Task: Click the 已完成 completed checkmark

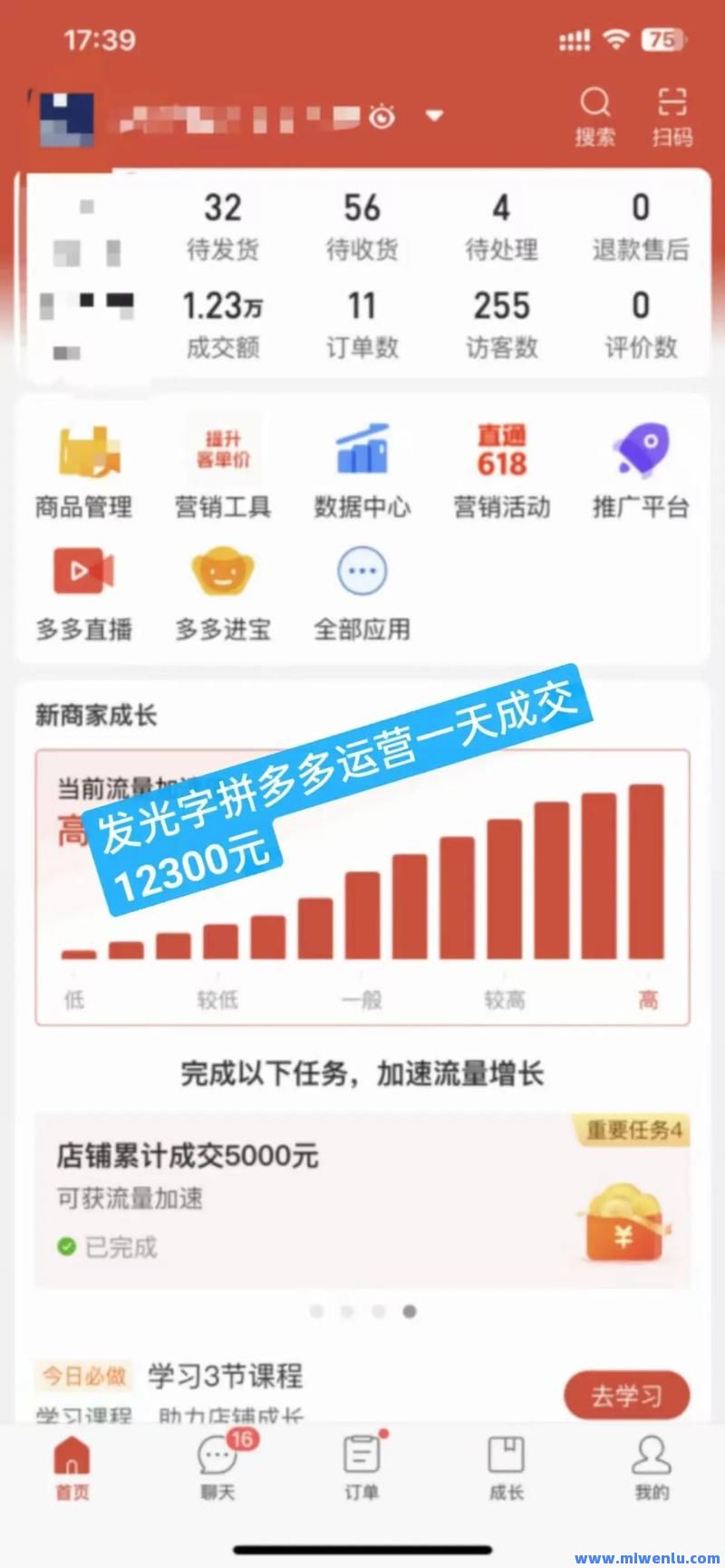Action: tap(67, 1246)
